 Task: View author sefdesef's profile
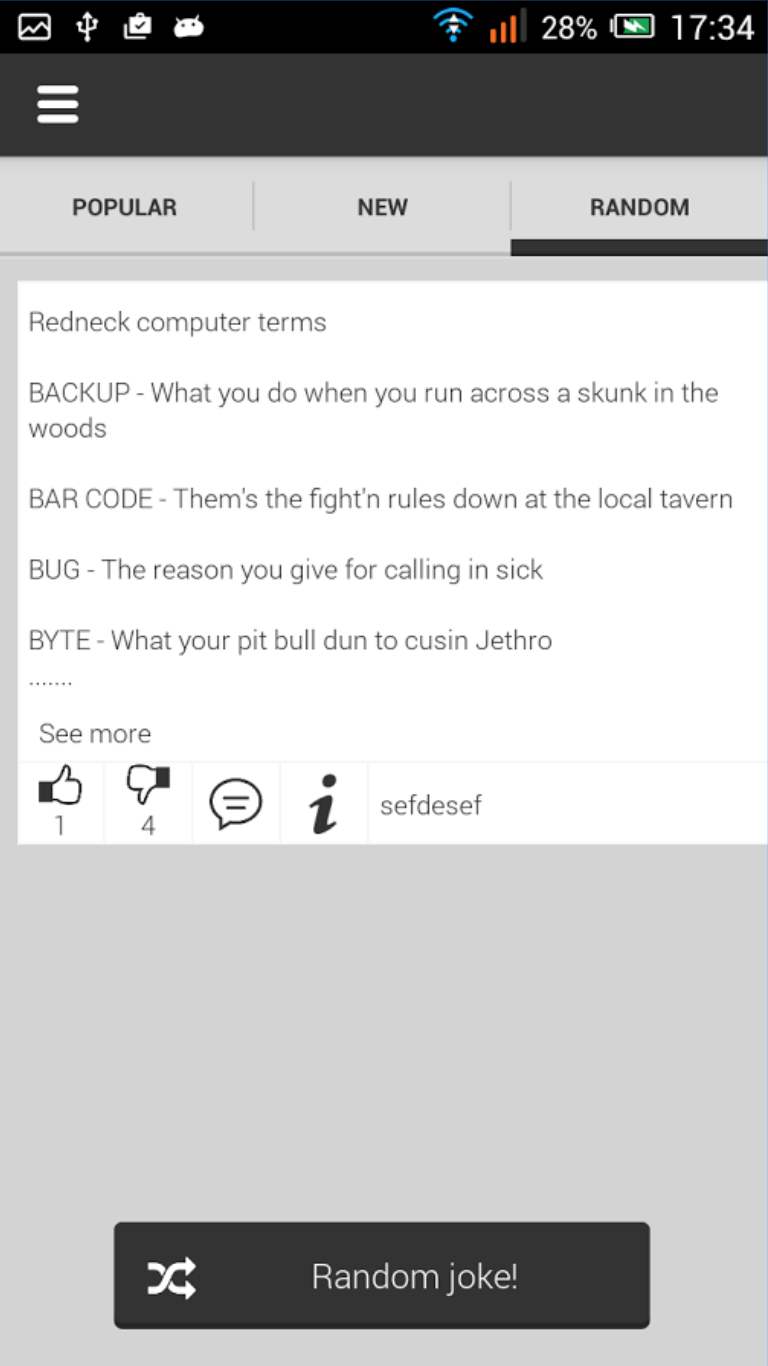point(431,805)
